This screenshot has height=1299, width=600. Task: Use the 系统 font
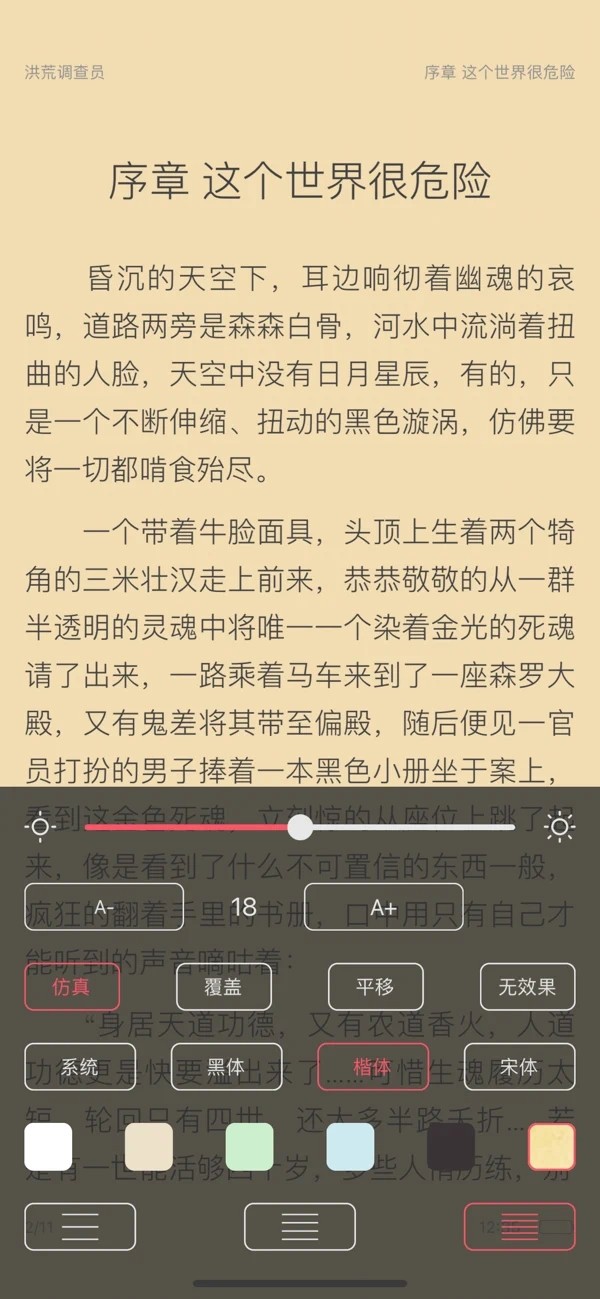pos(80,1067)
